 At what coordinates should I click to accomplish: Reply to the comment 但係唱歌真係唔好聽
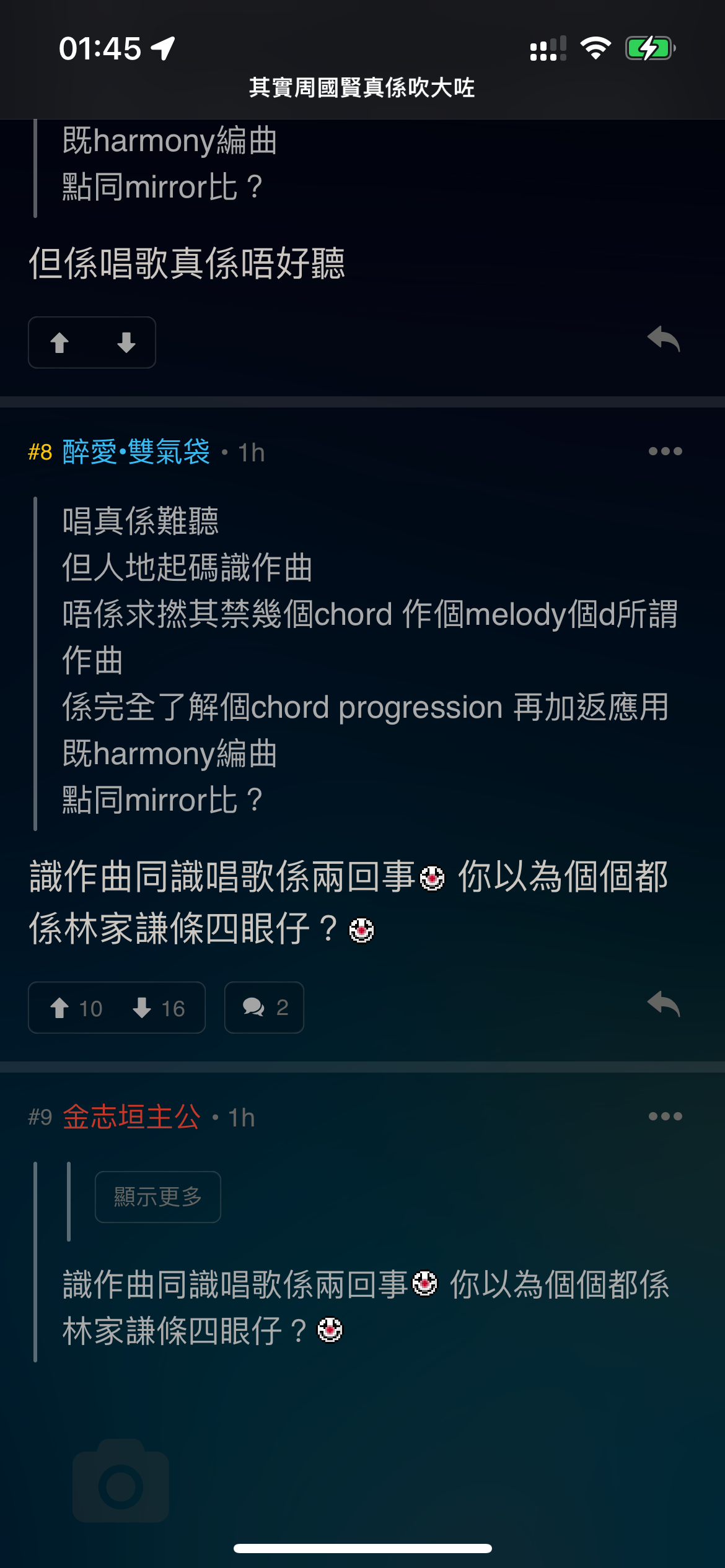click(664, 339)
